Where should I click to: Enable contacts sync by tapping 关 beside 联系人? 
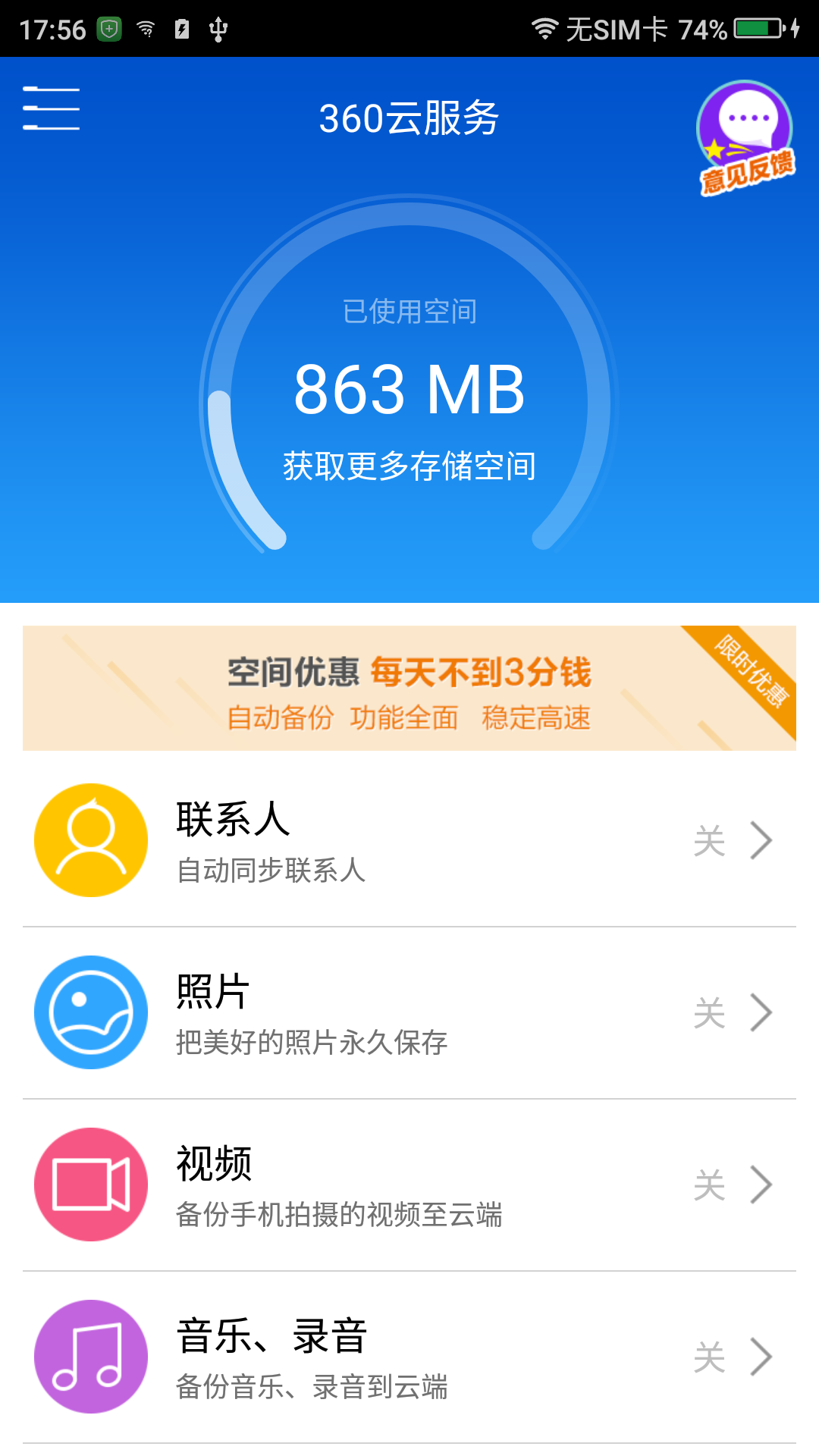[709, 840]
